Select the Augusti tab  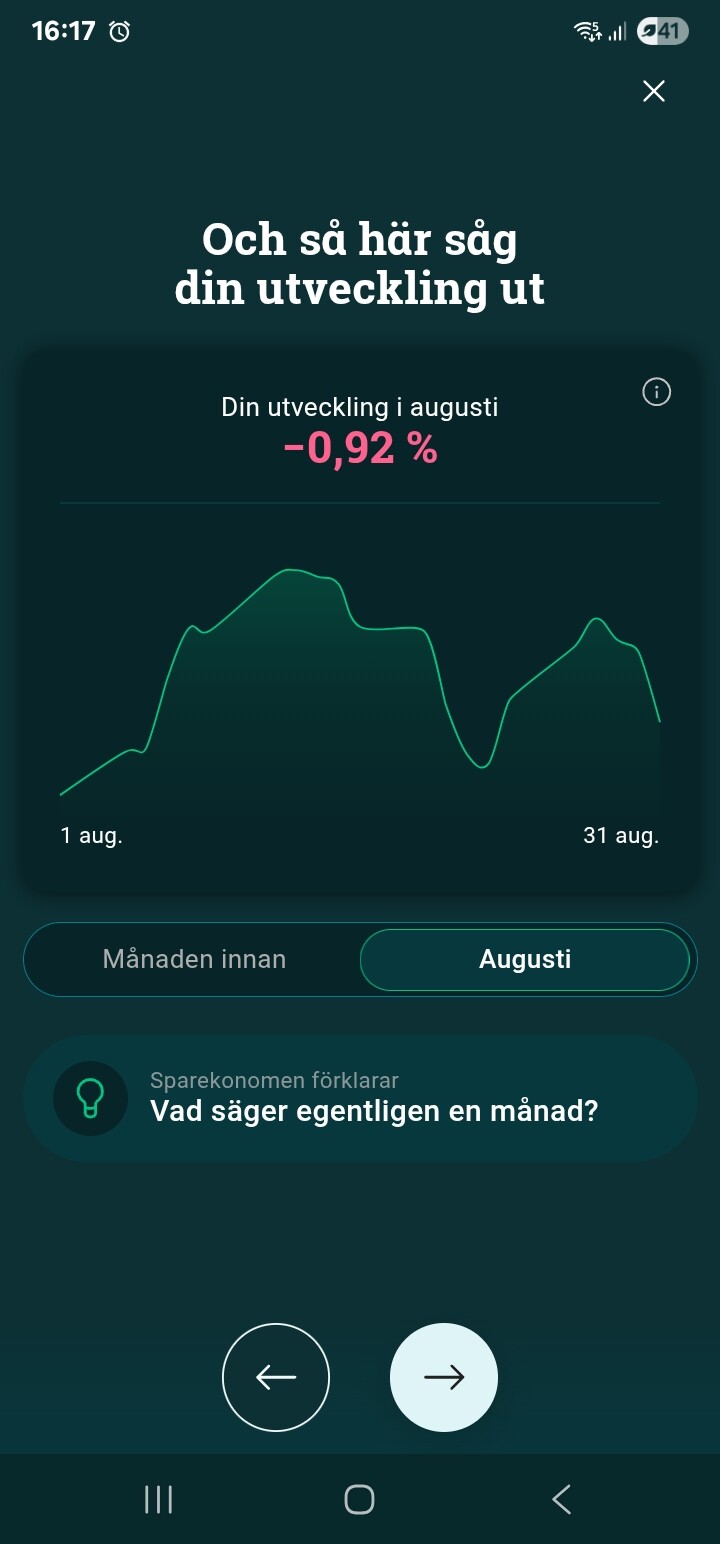coord(525,959)
